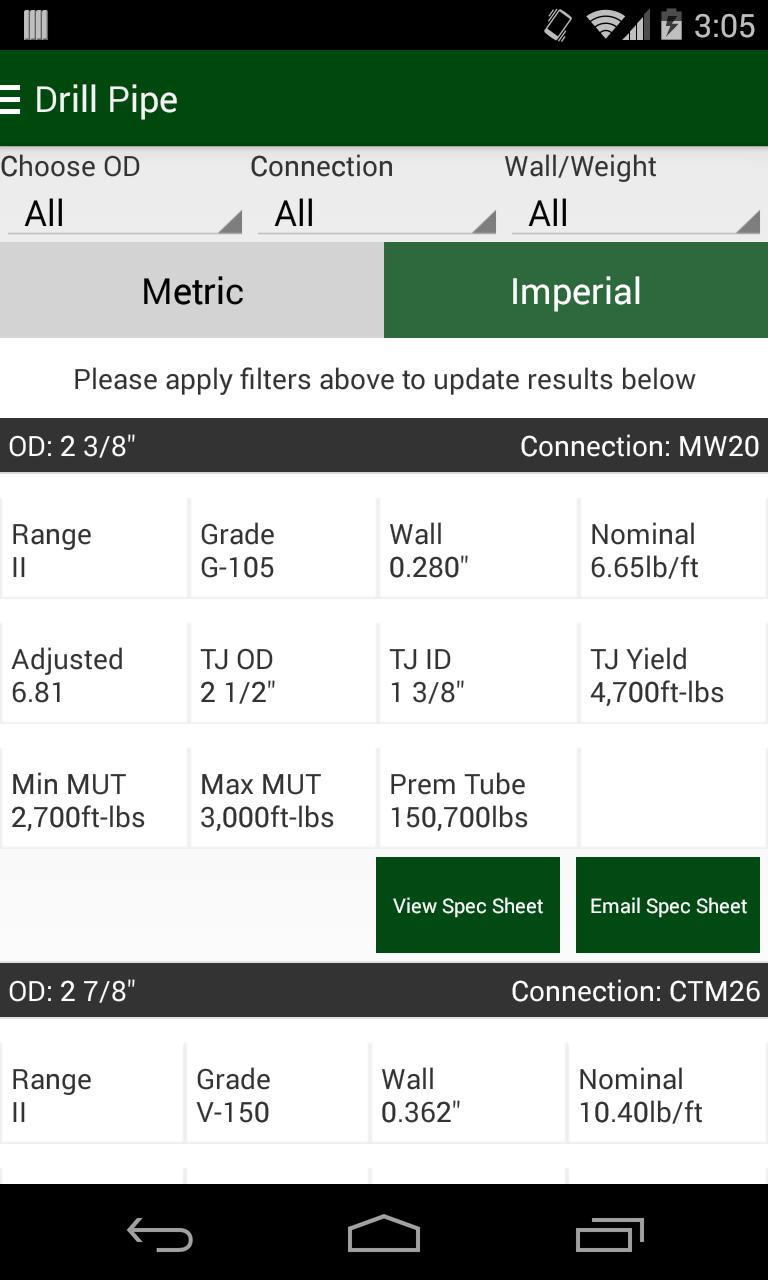
Task: Select the Imperial units tab
Action: click(x=576, y=290)
